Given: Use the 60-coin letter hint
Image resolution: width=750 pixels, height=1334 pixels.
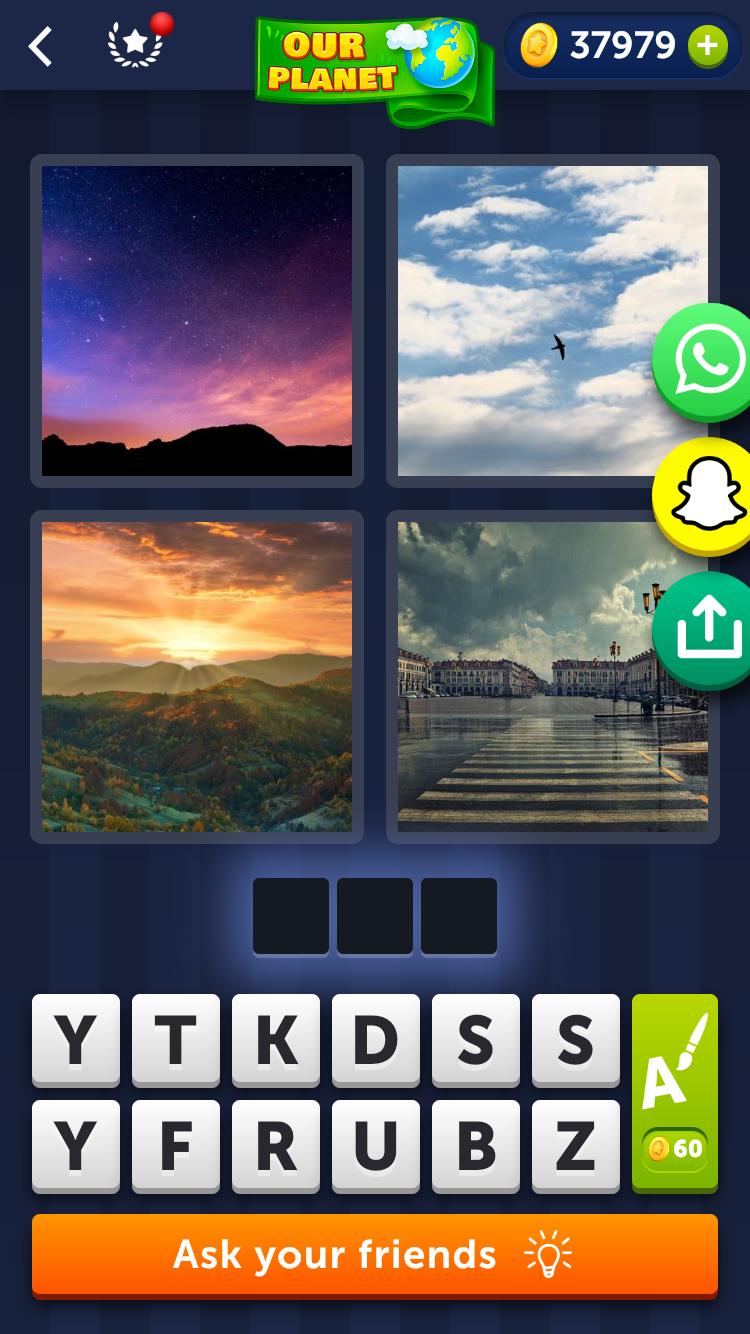Looking at the screenshot, I should [x=675, y=1092].
